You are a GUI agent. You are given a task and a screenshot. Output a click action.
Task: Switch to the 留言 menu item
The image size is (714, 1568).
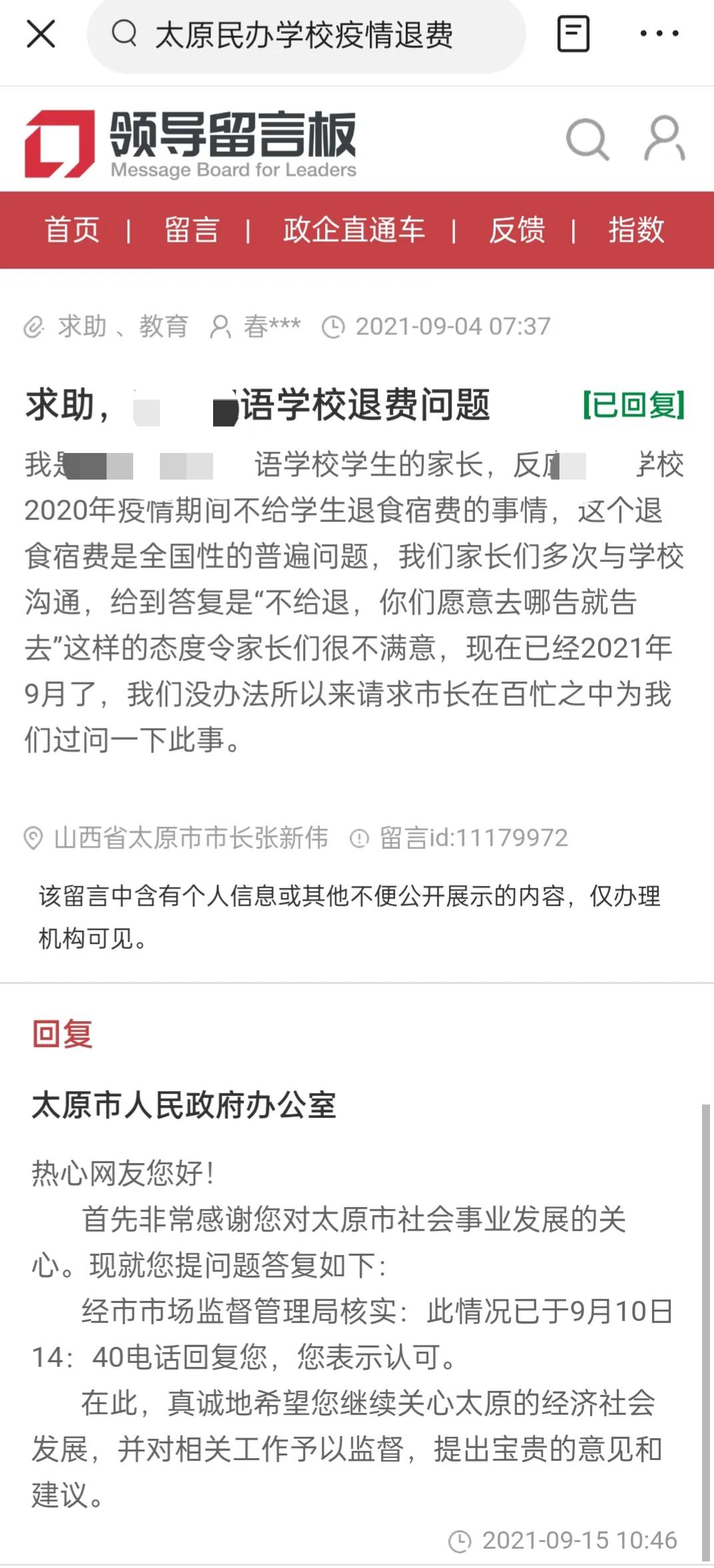(192, 231)
